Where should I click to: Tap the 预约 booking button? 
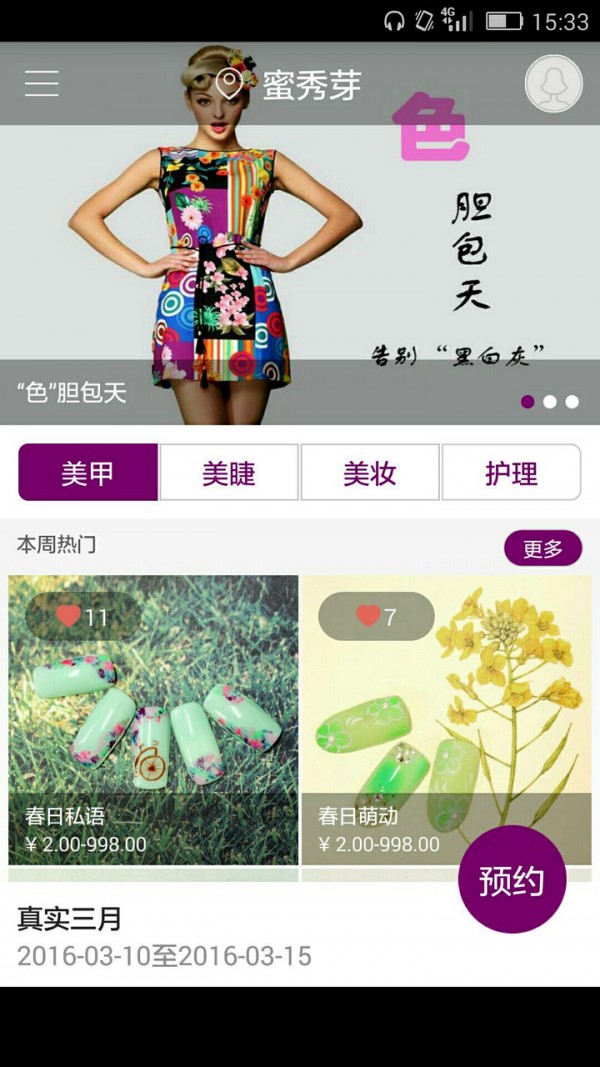coord(512,880)
